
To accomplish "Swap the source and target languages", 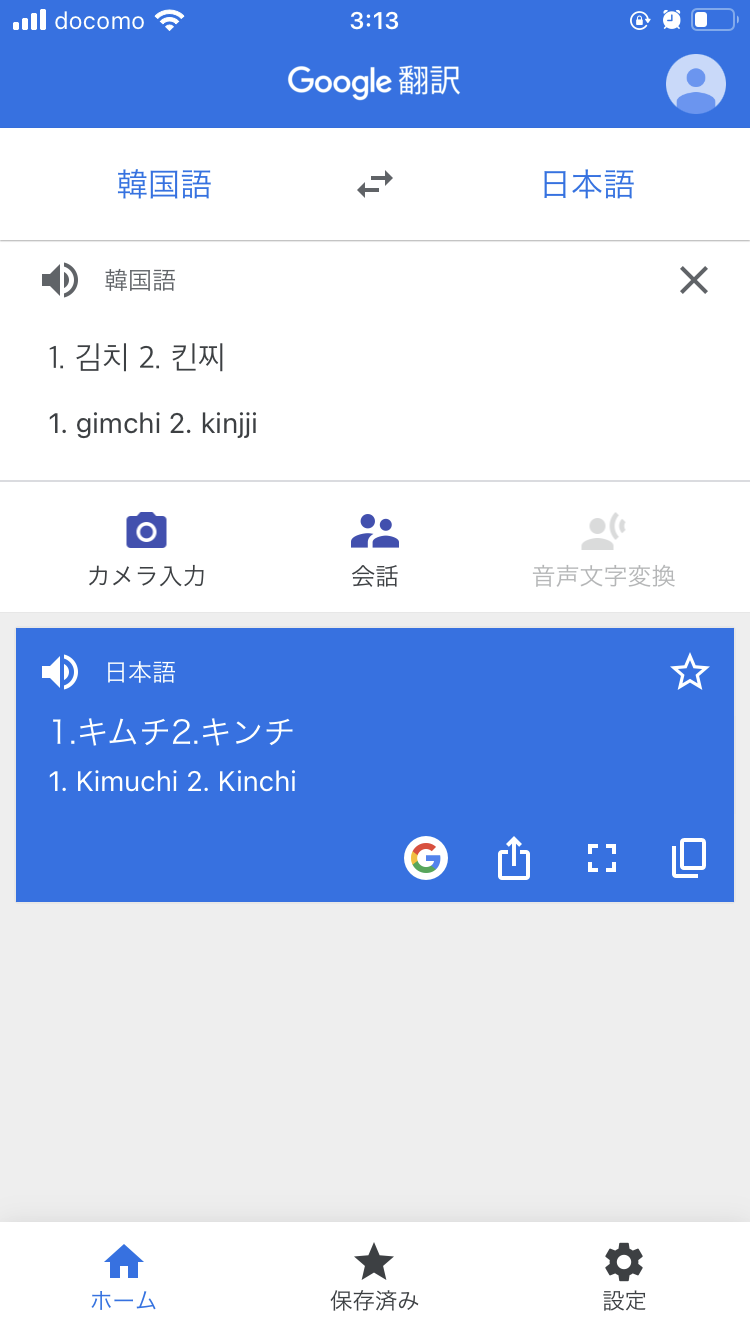I will pos(375,184).
